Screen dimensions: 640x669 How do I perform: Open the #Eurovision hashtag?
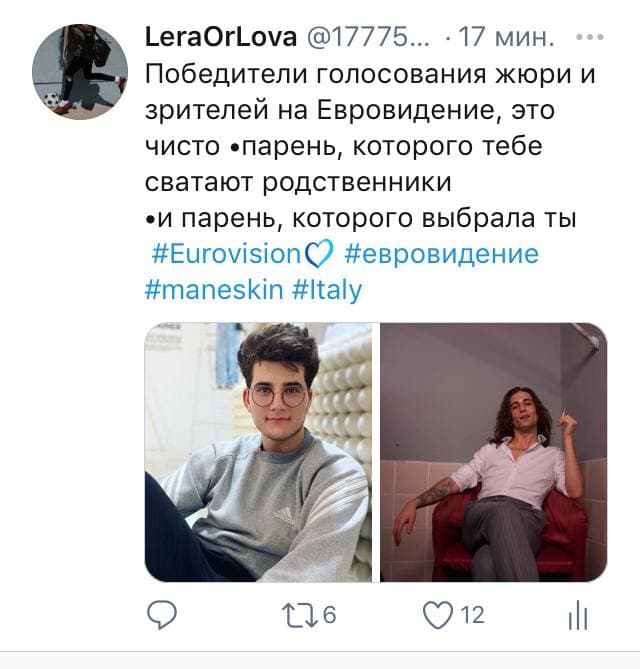pos(226,253)
